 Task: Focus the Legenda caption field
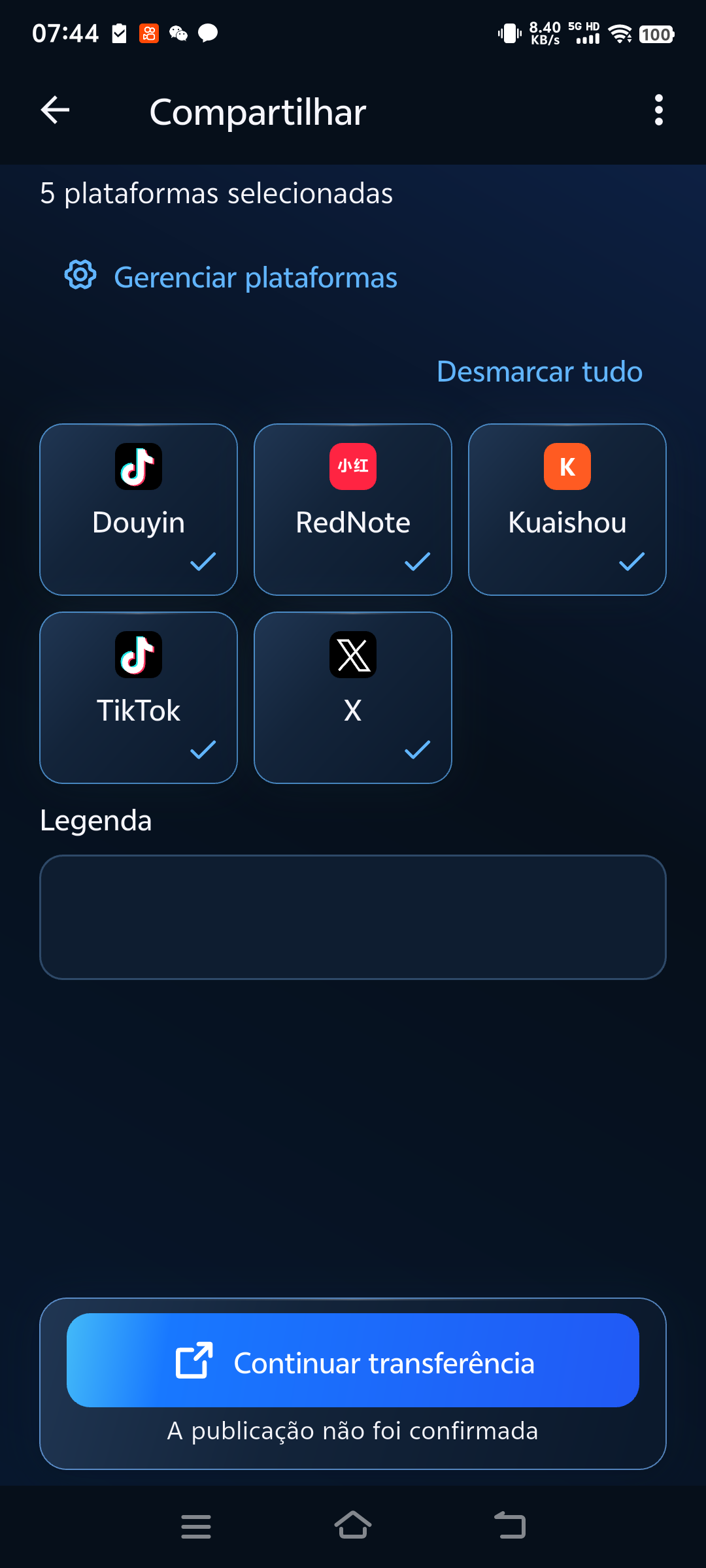pyautogui.click(x=353, y=917)
